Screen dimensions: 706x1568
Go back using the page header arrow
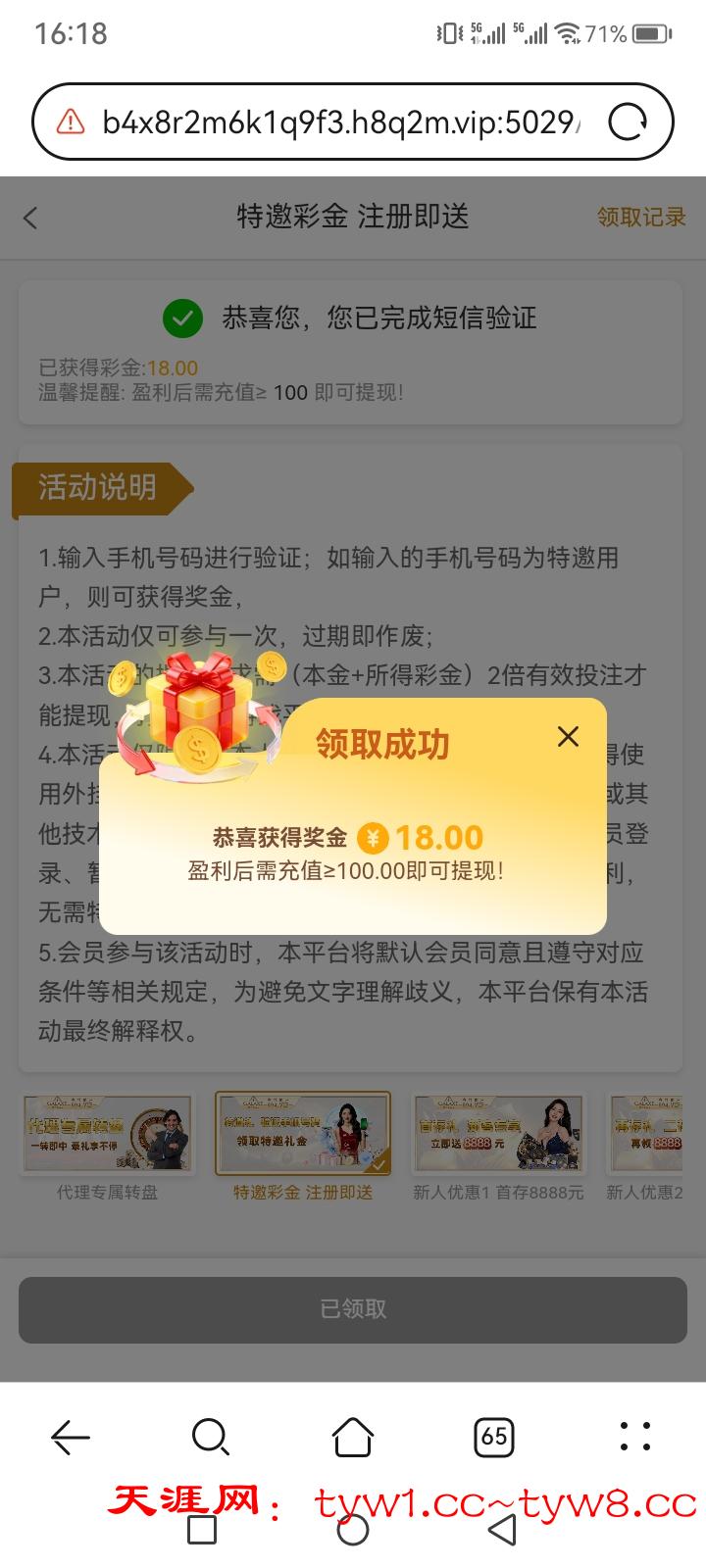coord(31,218)
